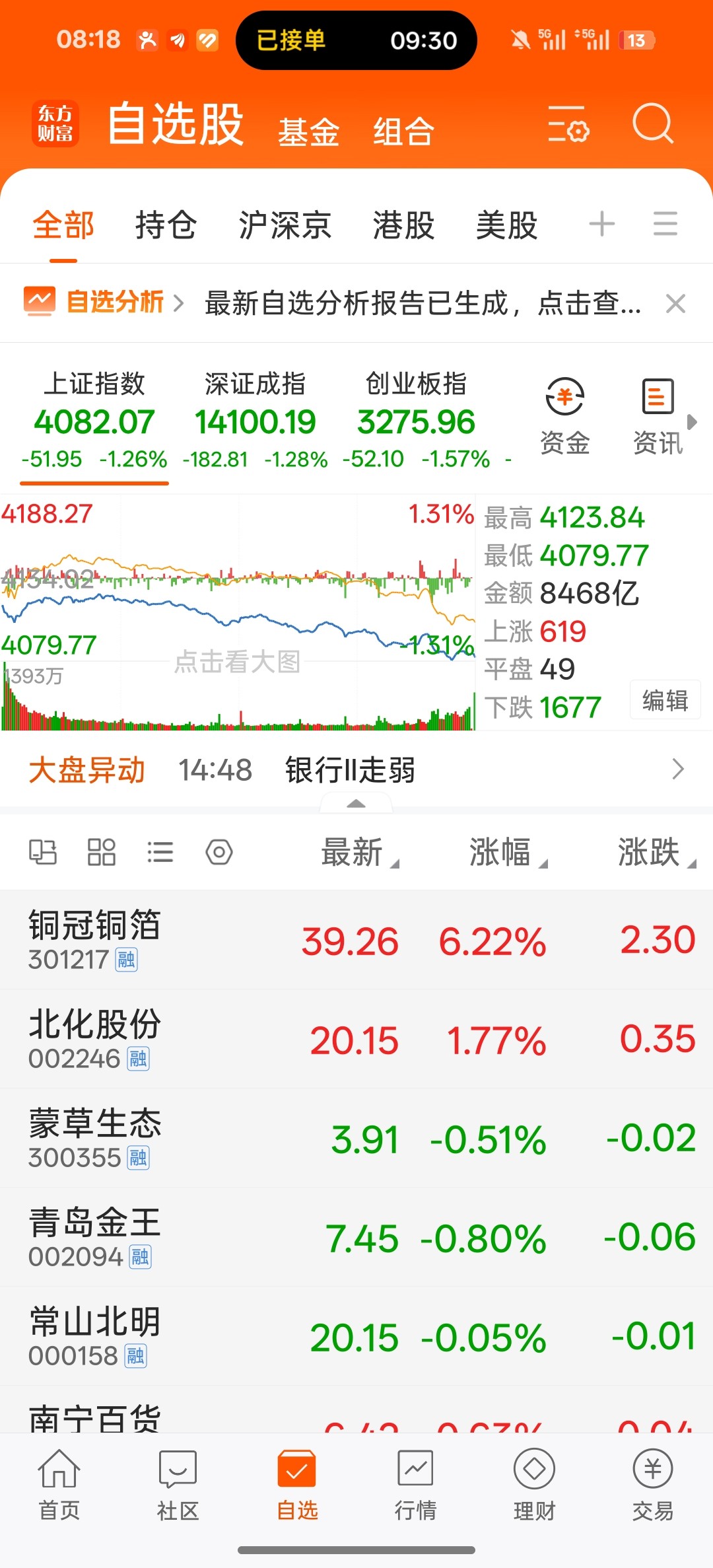Open 蒙草生态 stock details
Screen dimensions: 713x1568
(94, 1137)
